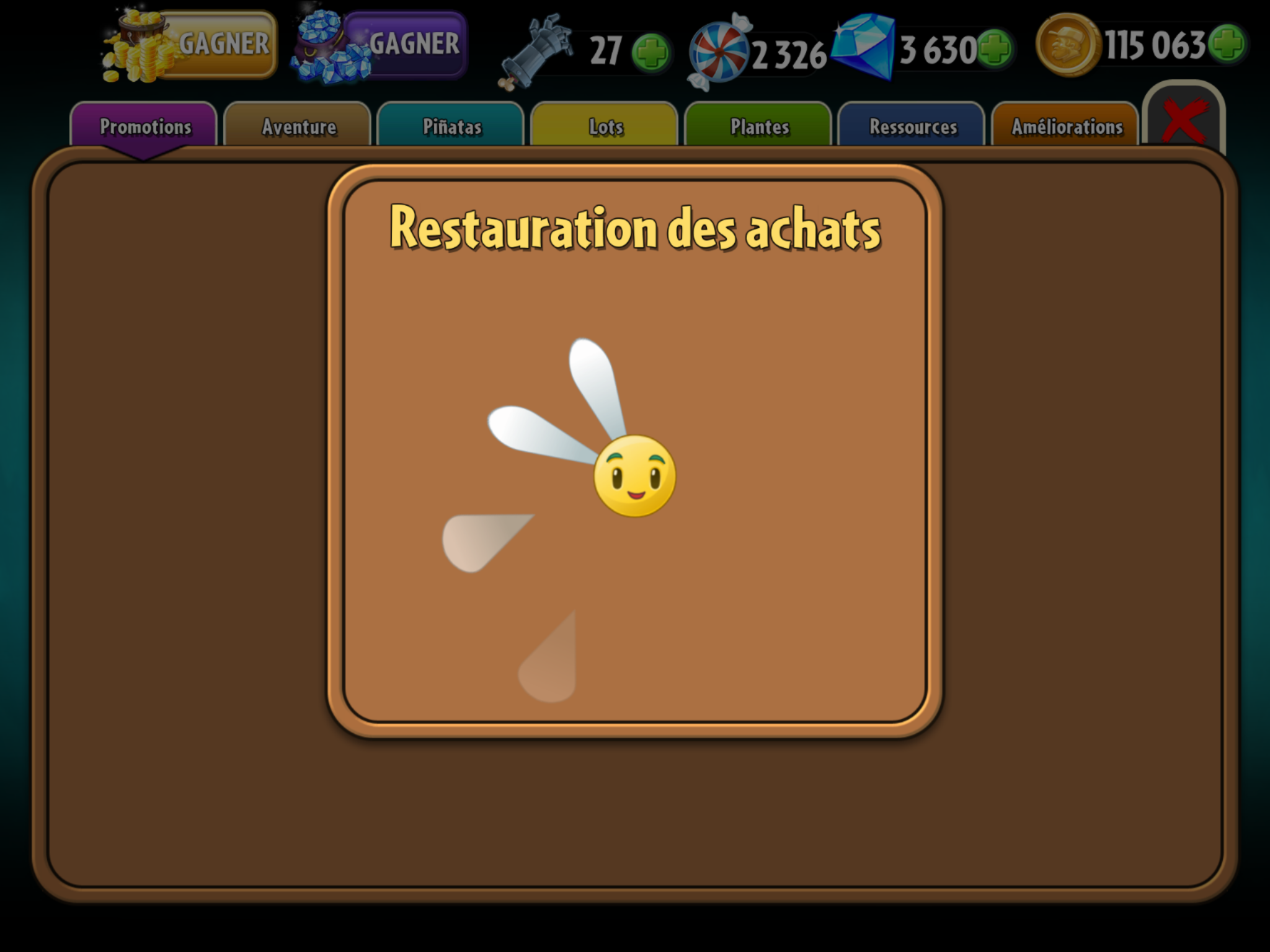Image resolution: width=1270 pixels, height=952 pixels.
Task: Select the Piñatas tab
Action: (452, 126)
